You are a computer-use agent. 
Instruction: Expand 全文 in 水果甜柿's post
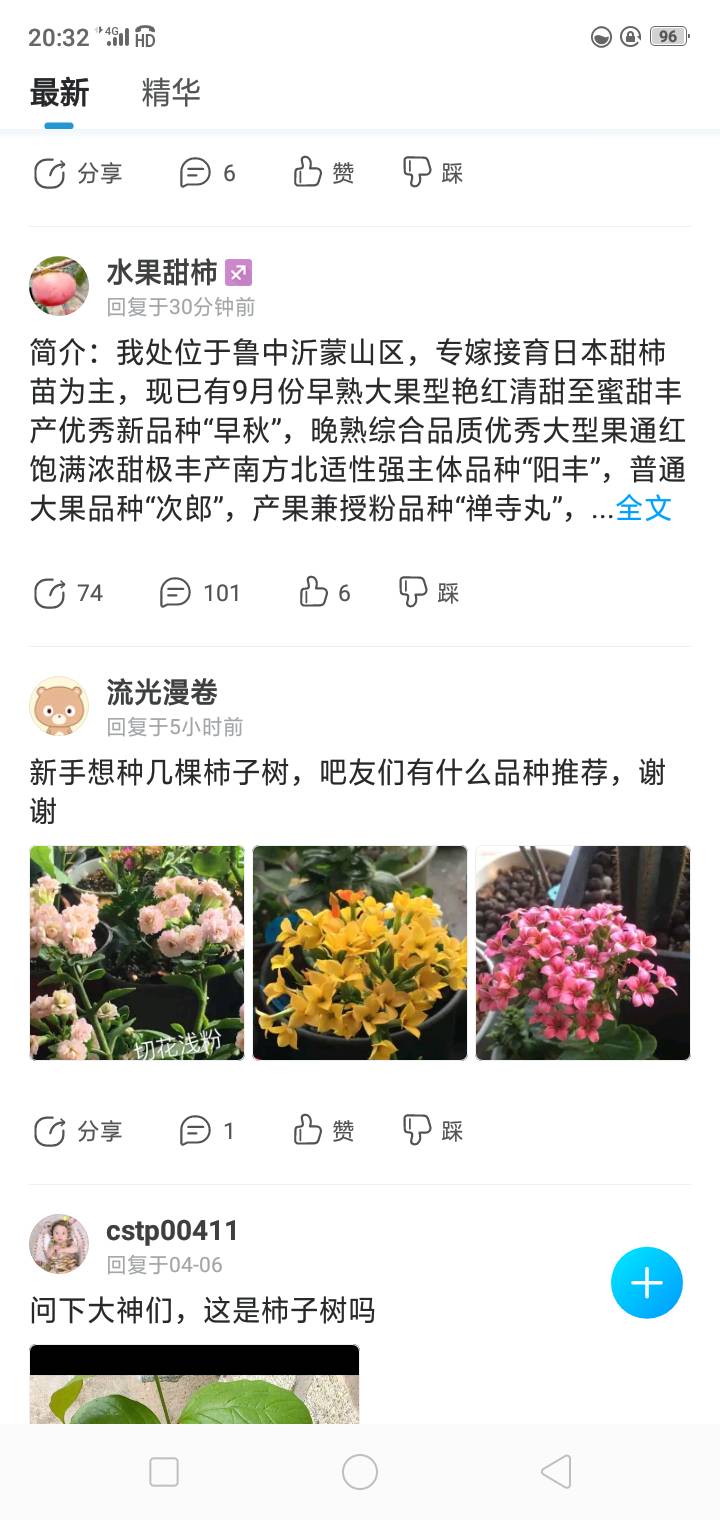(x=643, y=508)
